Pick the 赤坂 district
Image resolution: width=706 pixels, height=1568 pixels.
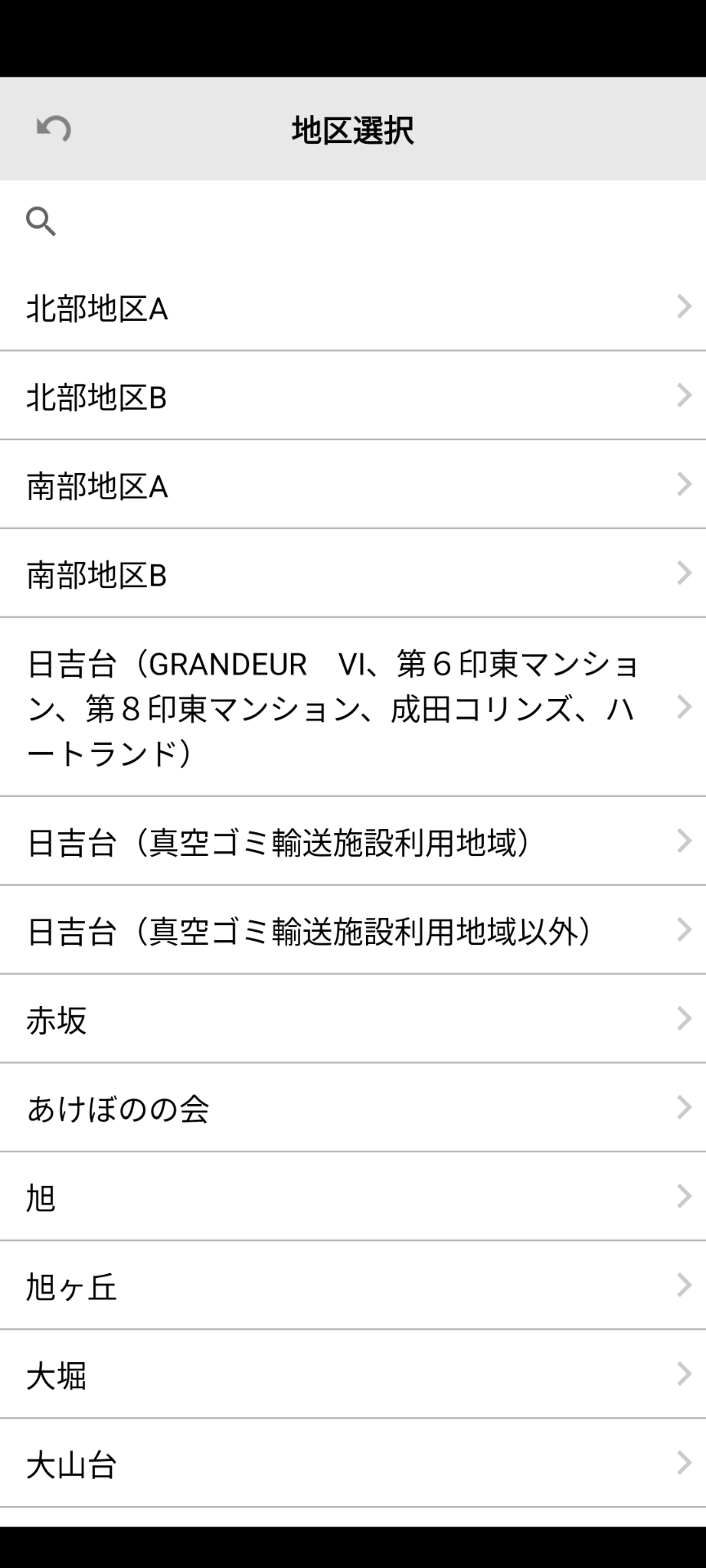tap(353, 1019)
